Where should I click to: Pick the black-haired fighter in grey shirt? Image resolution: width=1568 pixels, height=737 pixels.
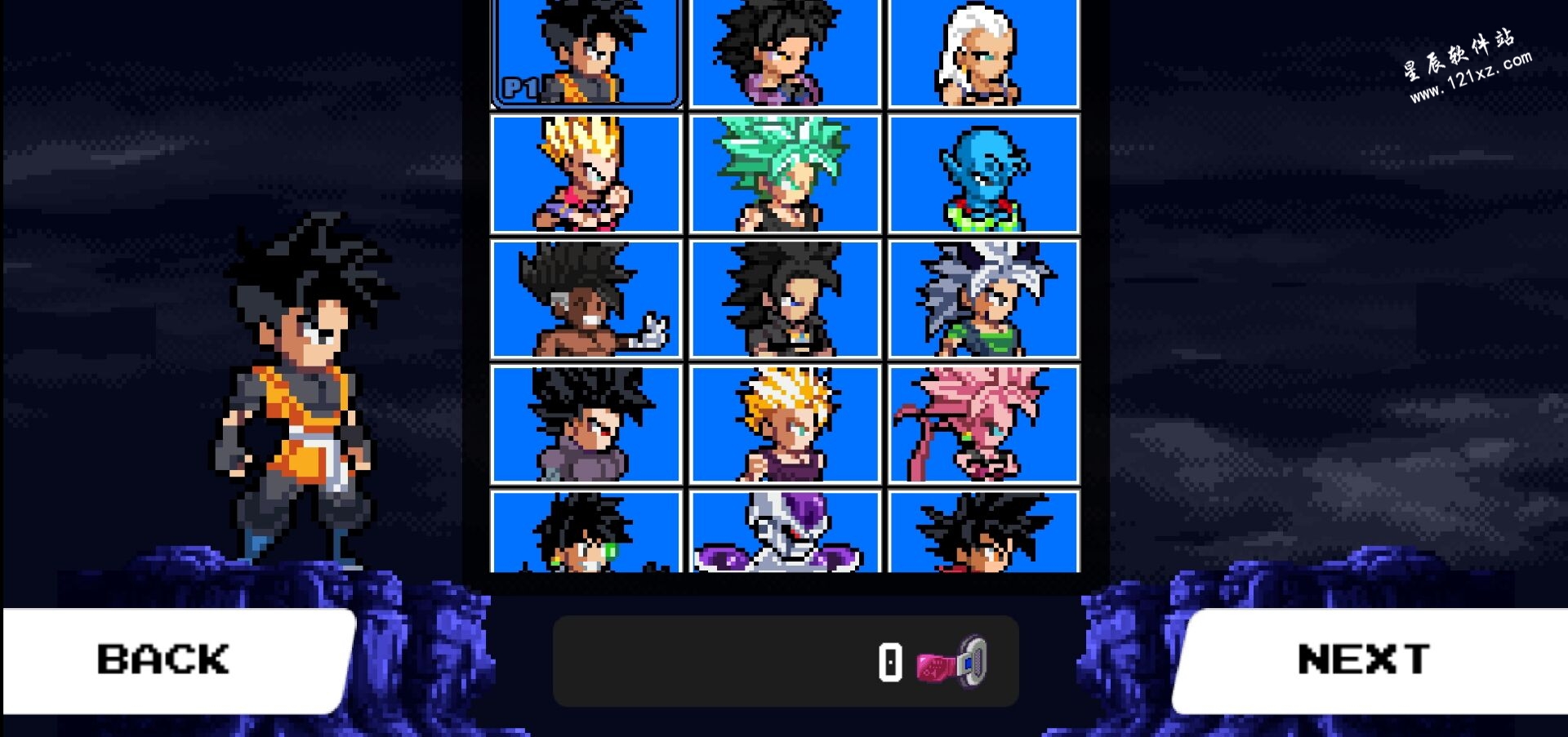(x=586, y=424)
